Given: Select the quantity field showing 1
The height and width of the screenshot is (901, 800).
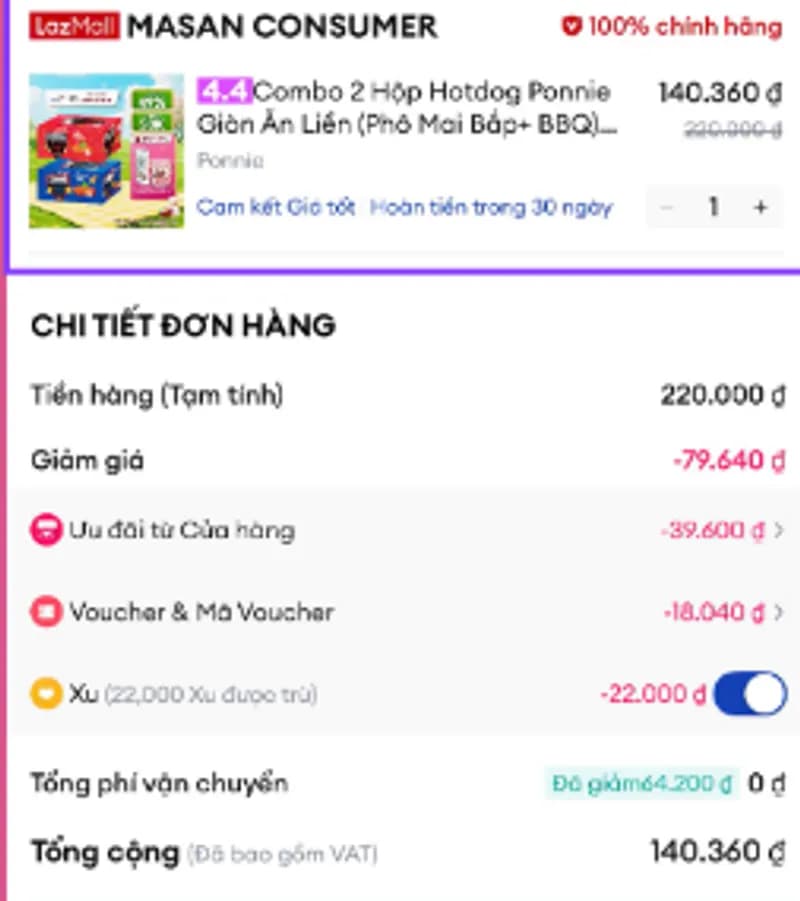Looking at the screenshot, I should (x=713, y=208).
